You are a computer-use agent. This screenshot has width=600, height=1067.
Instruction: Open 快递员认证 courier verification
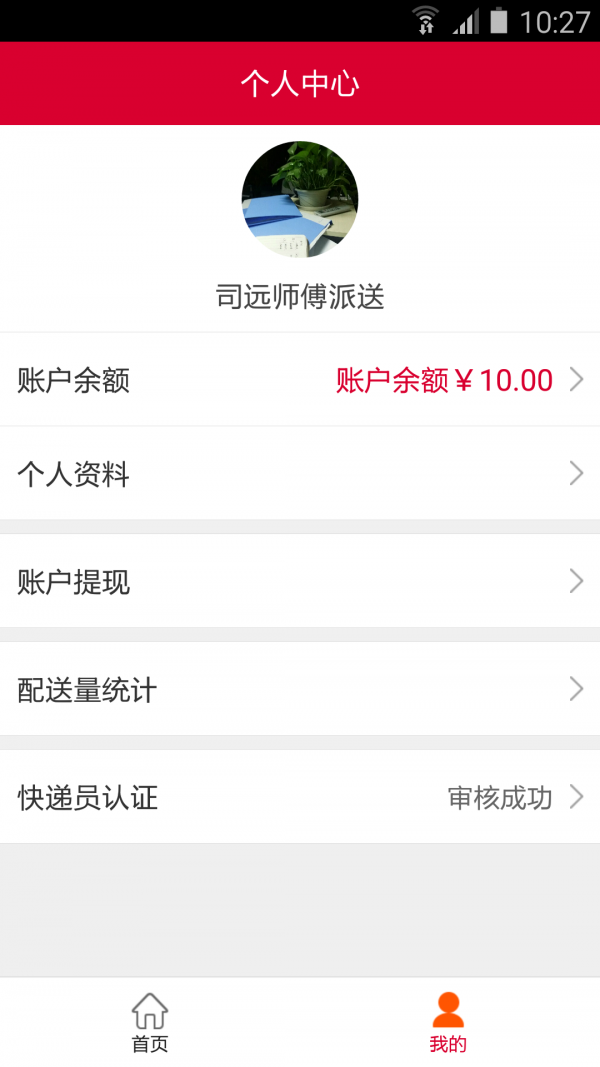point(300,797)
